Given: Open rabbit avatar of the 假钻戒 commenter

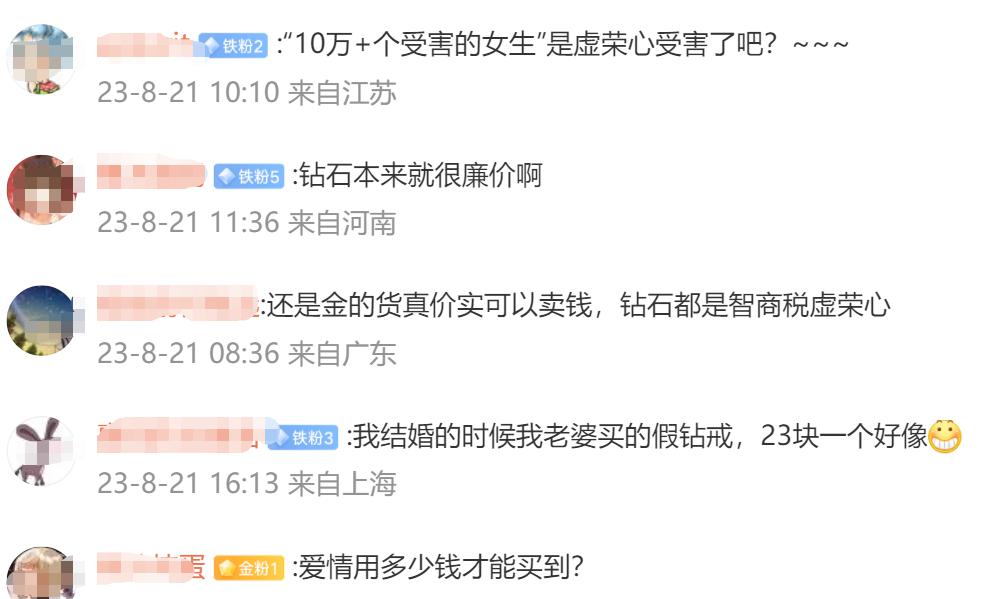Looking at the screenshot, I should 41,450.
